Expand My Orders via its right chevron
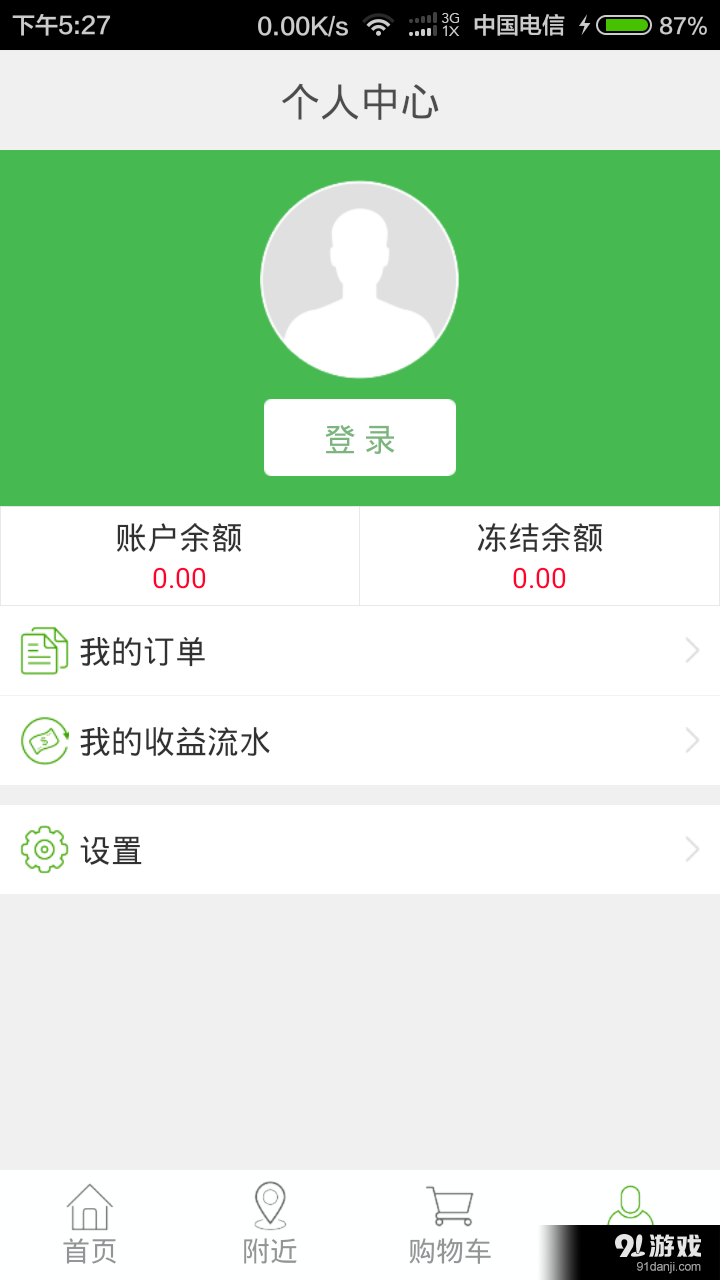This screenshot has width=720, height=1280. coord(692,650)
